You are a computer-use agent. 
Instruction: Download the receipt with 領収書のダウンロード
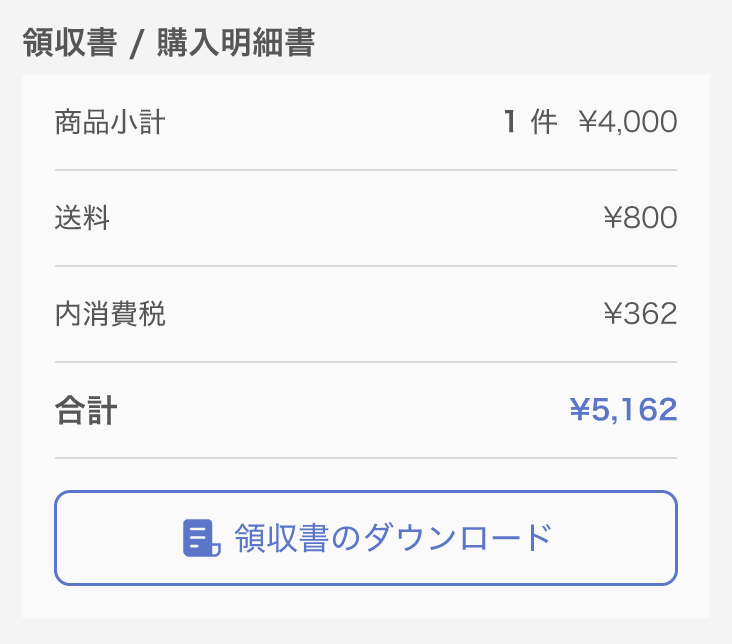click(366, 538)
